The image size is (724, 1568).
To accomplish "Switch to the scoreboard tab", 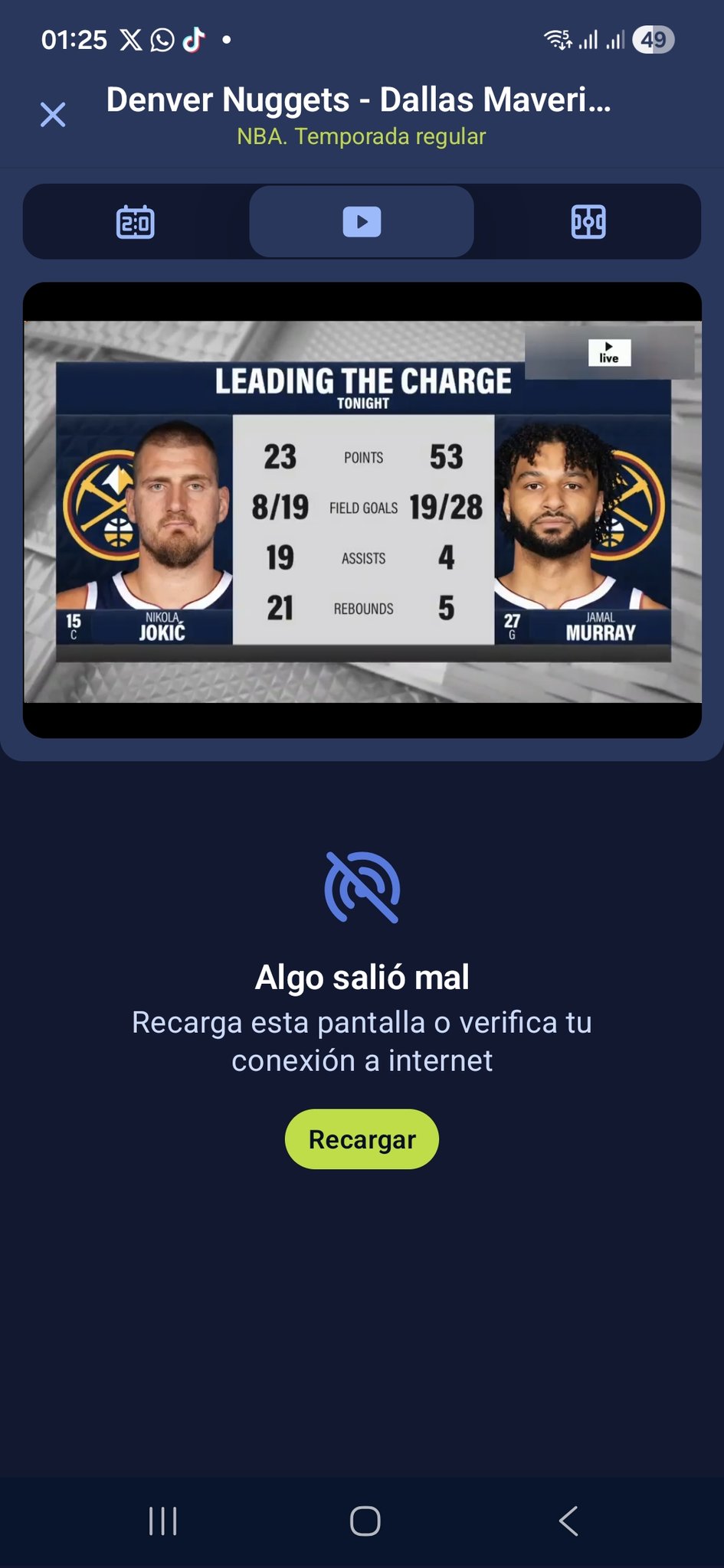I will [x=136, y=222].
